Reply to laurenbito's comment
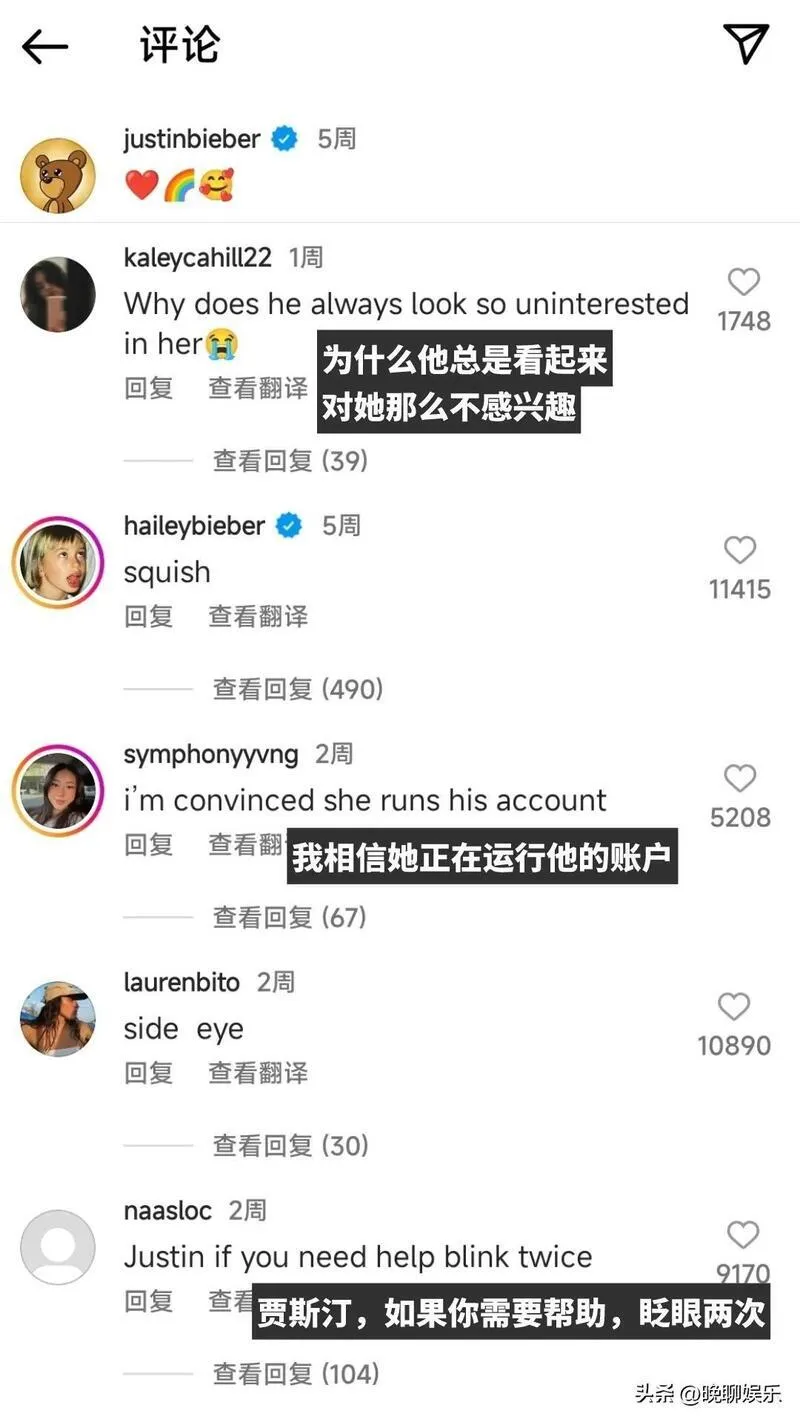Viewport: 800px width, 1422px height. coord(148,1073)
